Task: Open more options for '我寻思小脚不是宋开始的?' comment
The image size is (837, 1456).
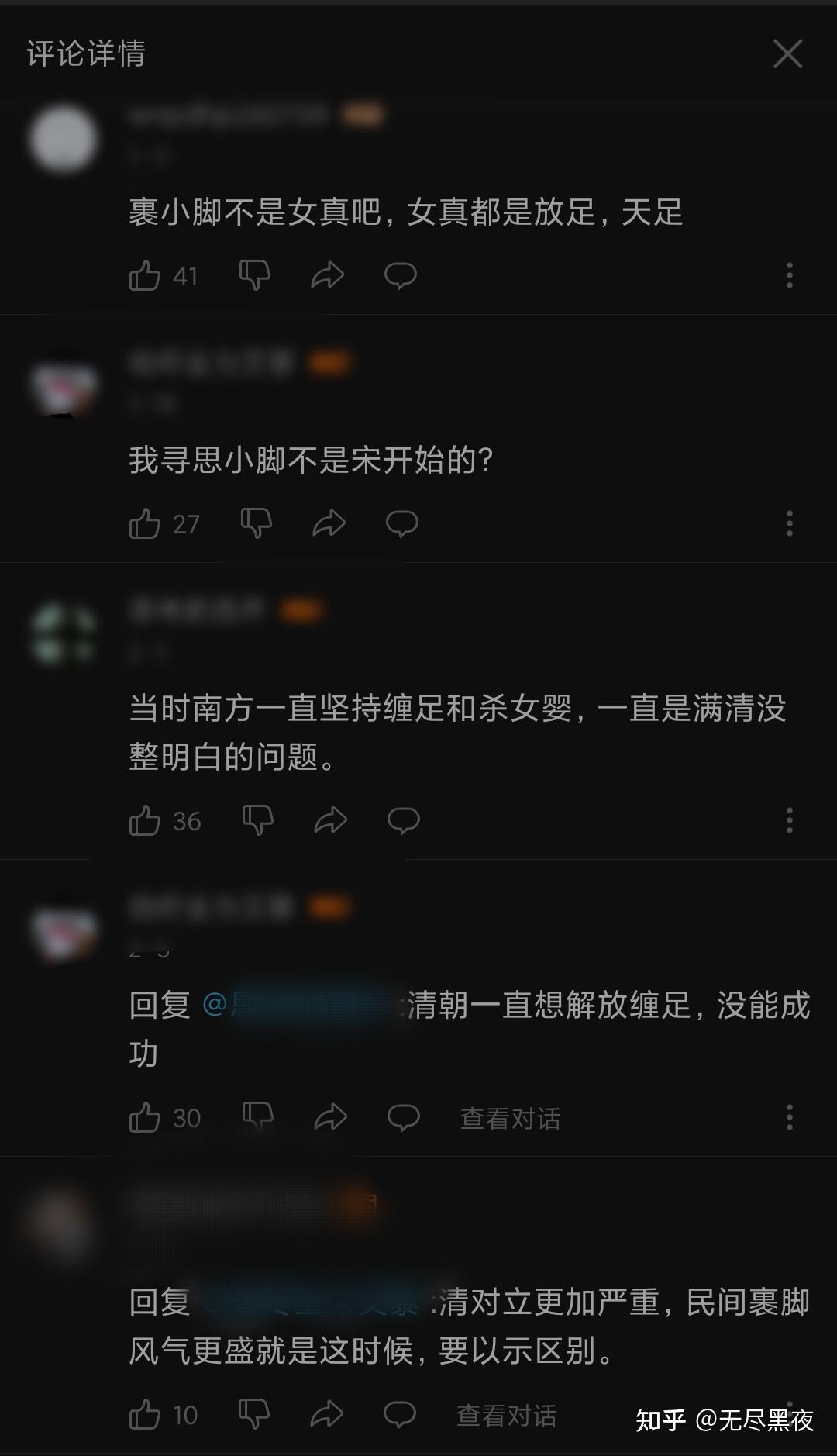Action: pos(789,523)
